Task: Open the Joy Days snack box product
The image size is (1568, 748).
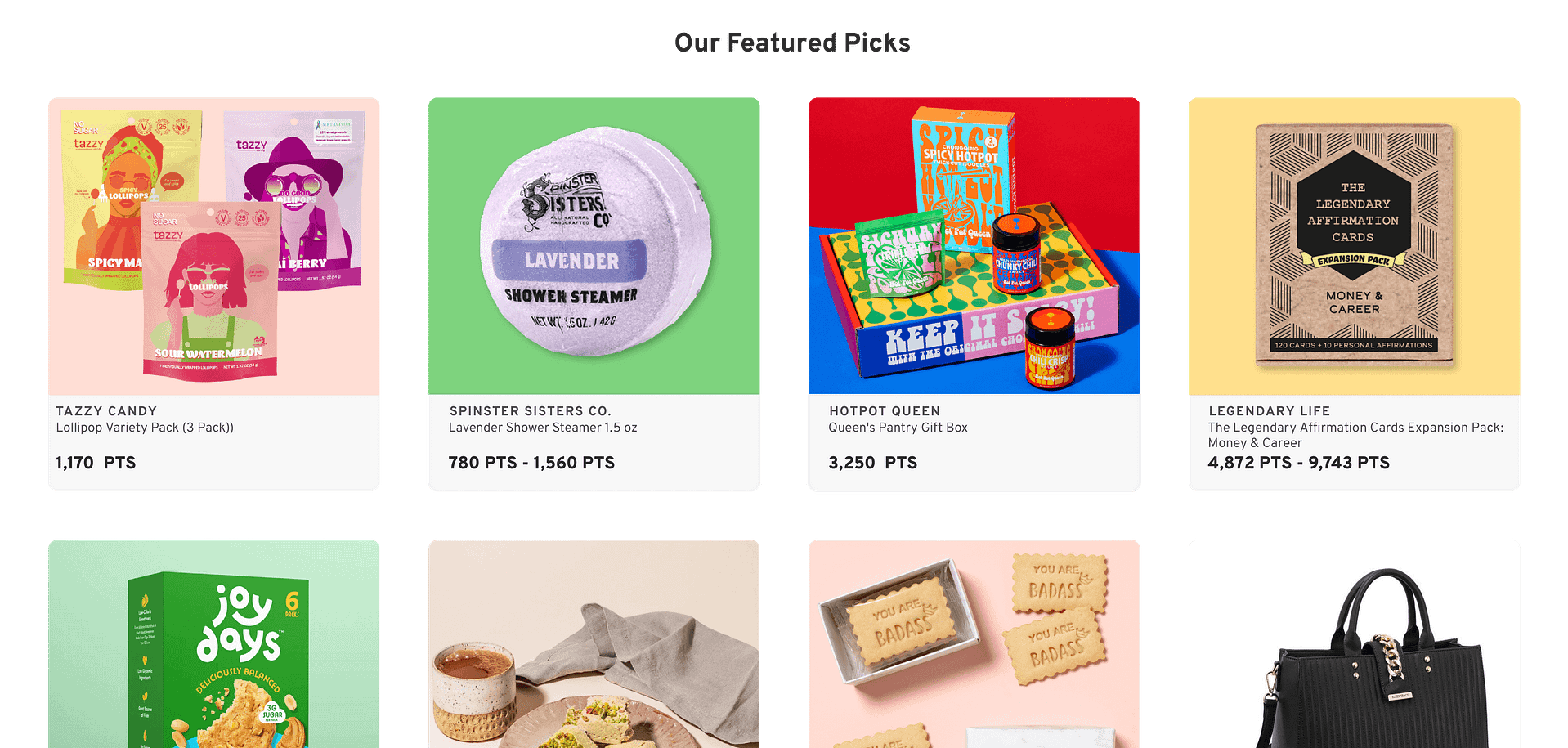Action: 213,646
